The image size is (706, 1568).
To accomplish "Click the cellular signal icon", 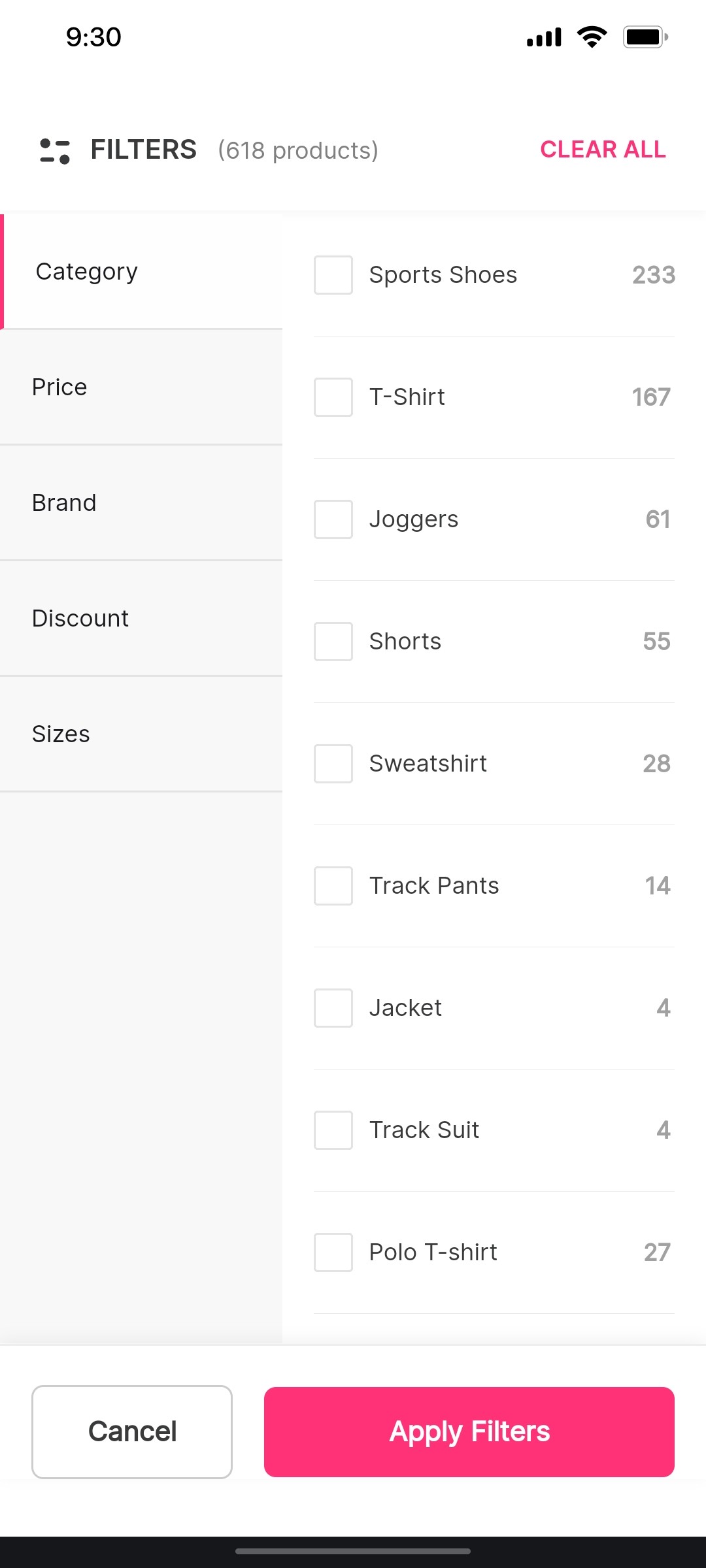I will pyautogui.click(x=543, y=37).
